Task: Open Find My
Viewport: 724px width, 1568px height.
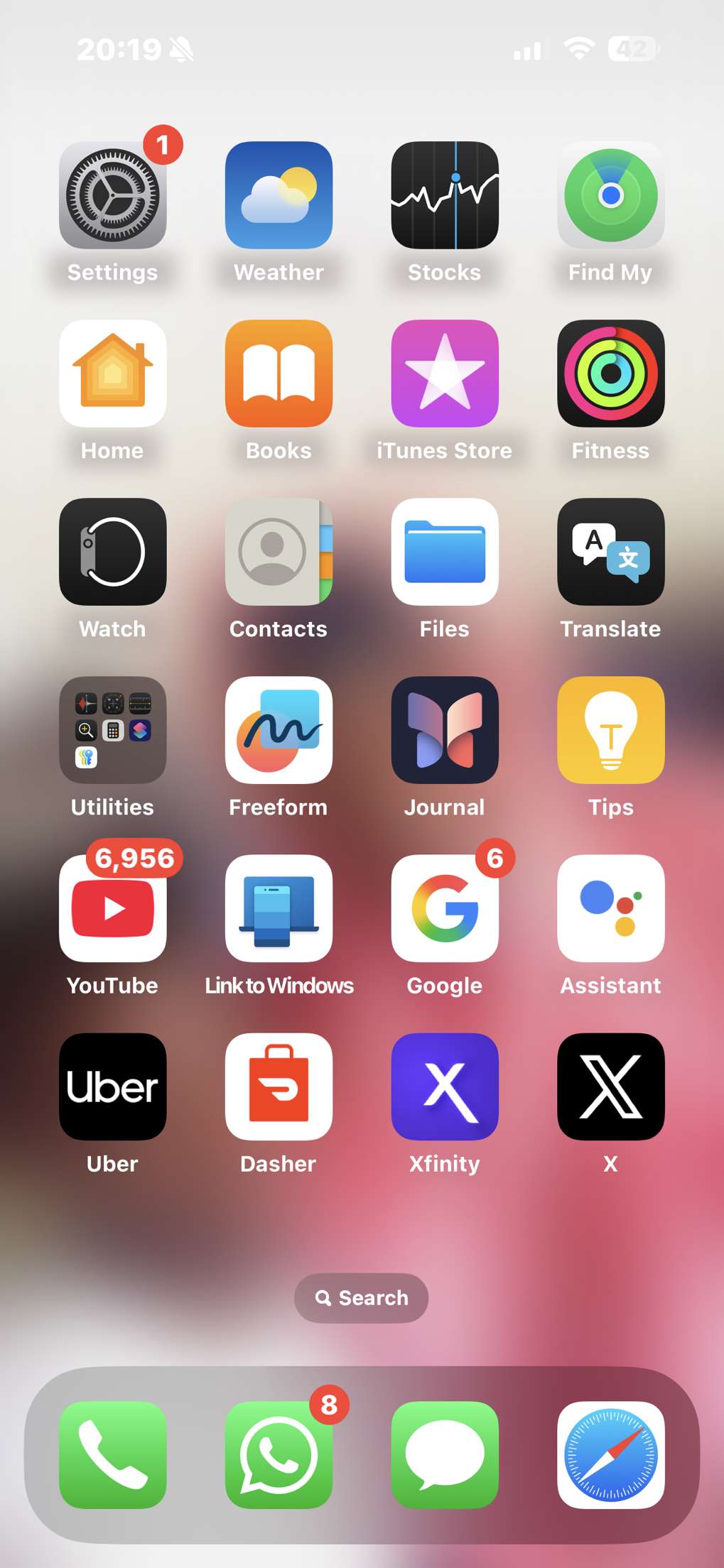Action: (x=610, y=195)
